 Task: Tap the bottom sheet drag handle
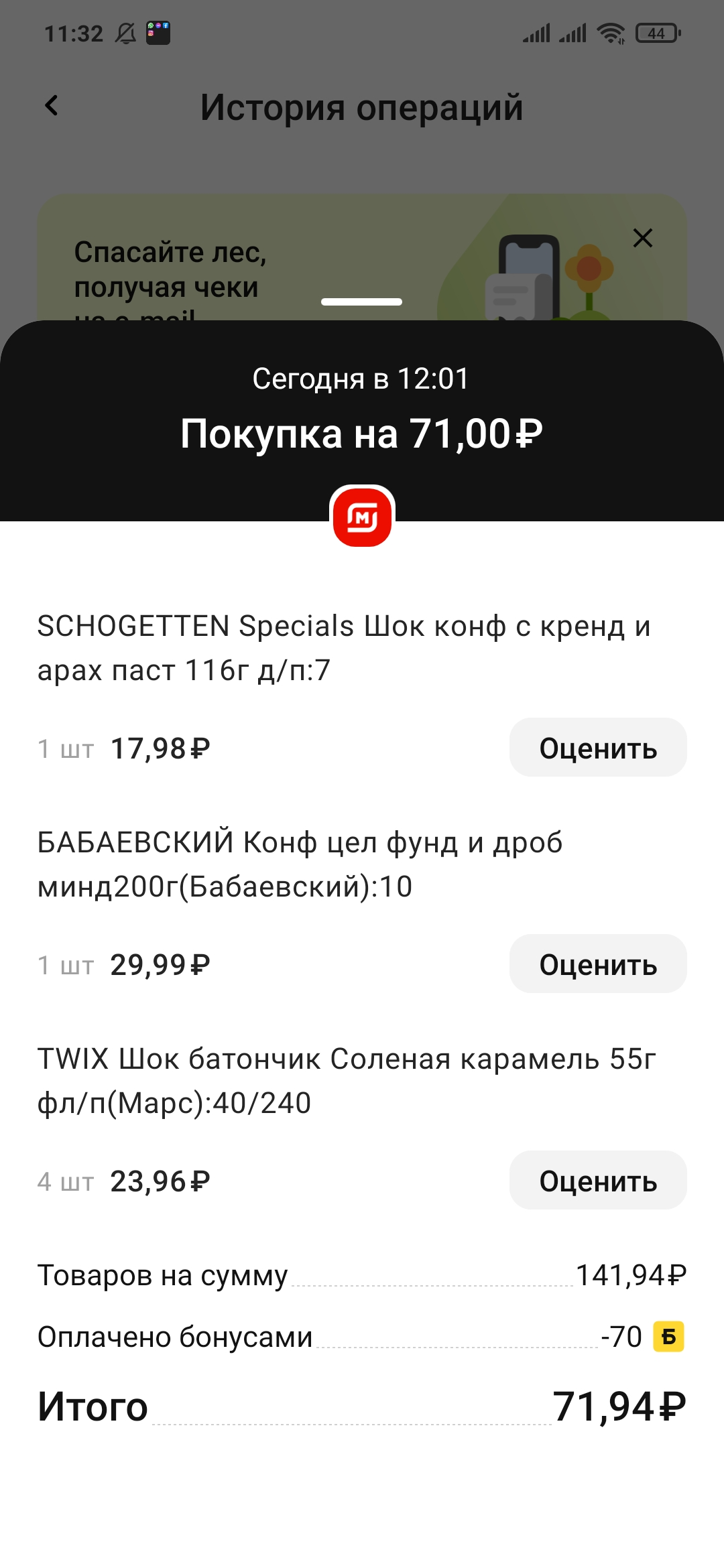[x=362, y=302]
